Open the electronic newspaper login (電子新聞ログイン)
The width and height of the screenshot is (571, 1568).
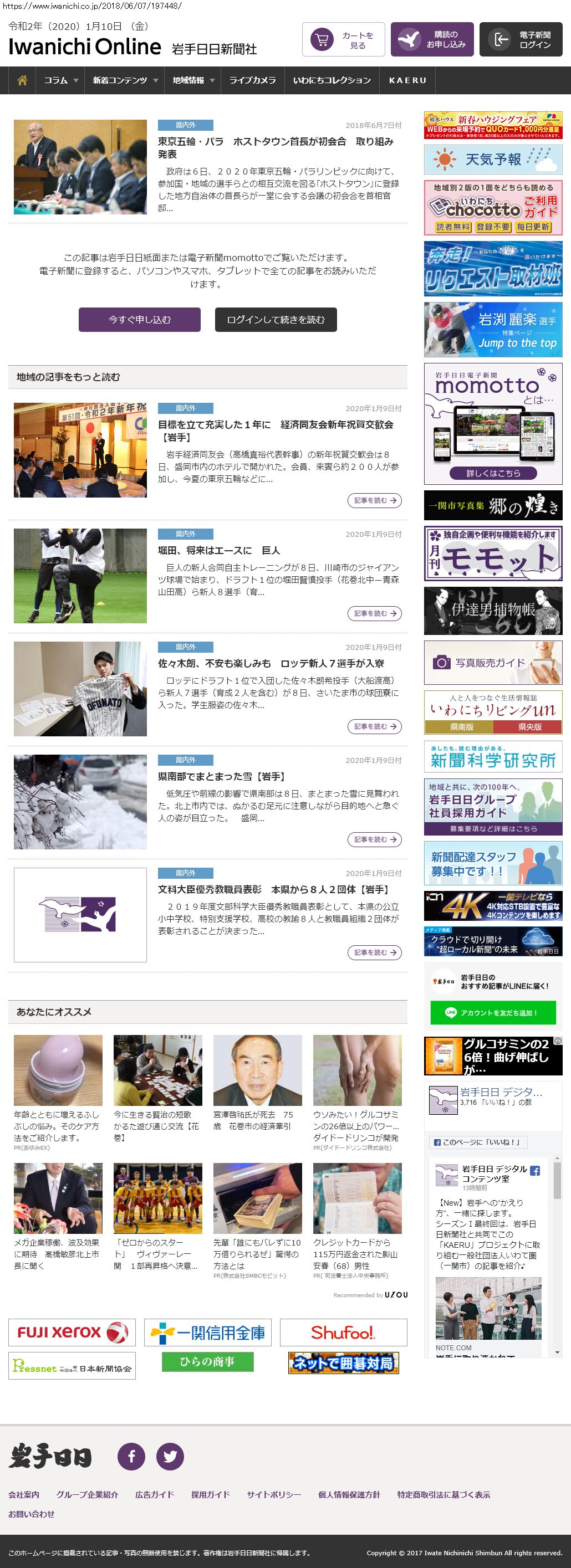tap(521, 39)
